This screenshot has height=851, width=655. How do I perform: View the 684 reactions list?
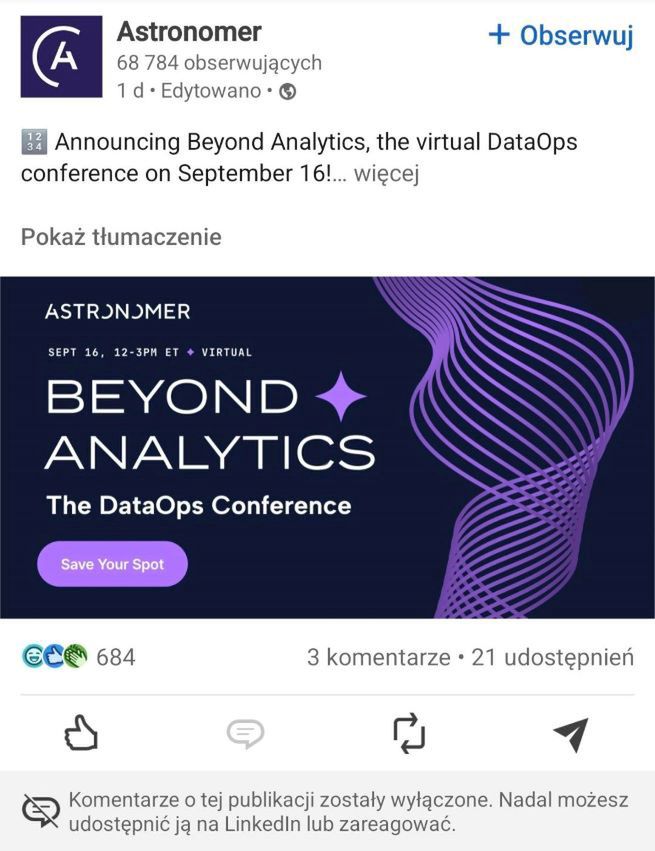[x=79, y=657]
